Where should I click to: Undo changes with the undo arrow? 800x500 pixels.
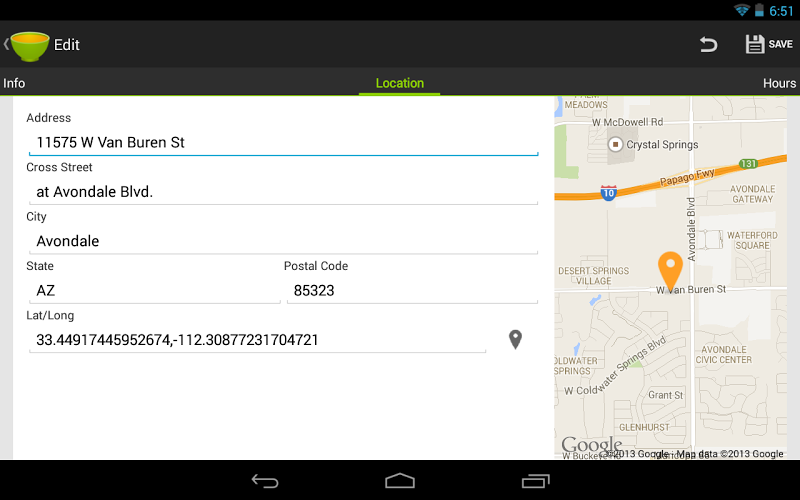coord(708,44)
